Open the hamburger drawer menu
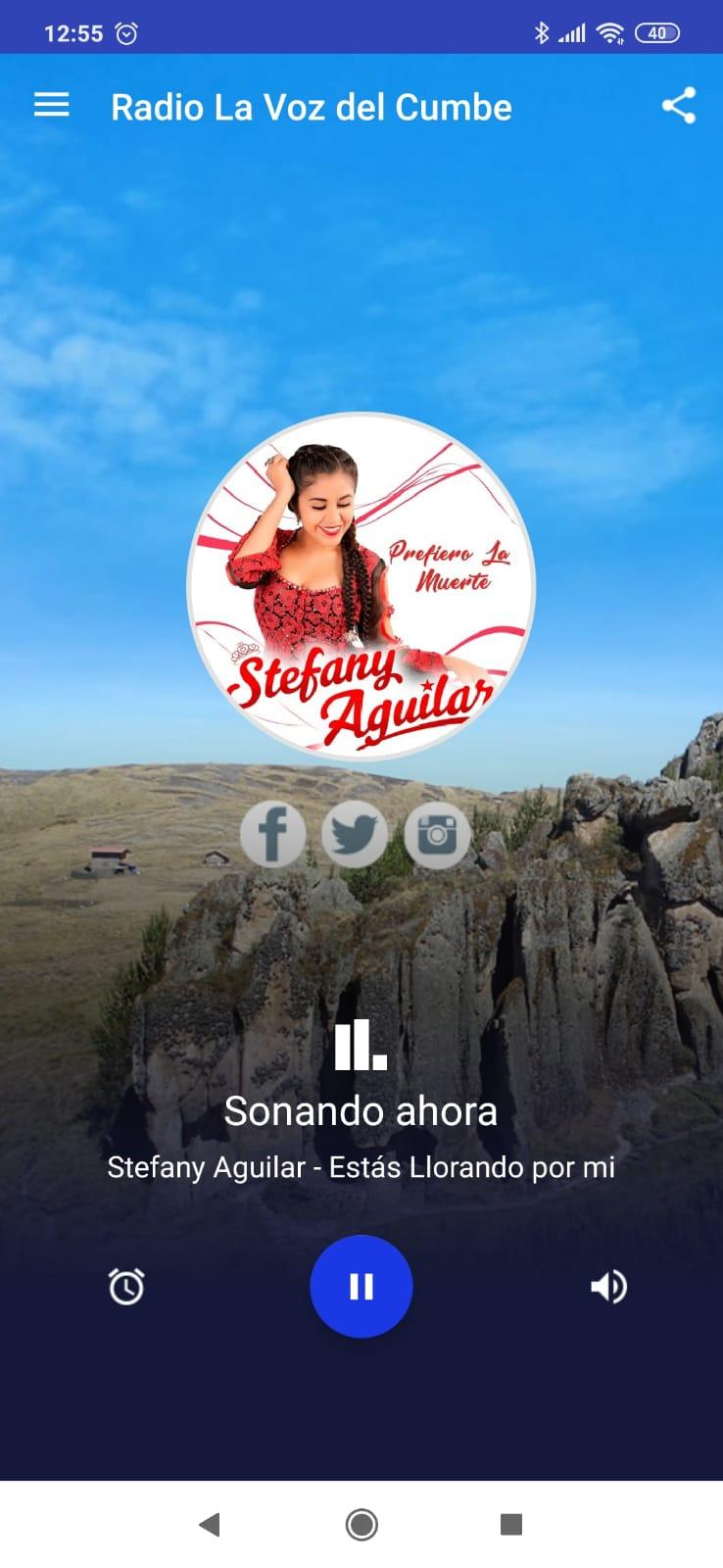The image size is (723, 1568). 51,106
